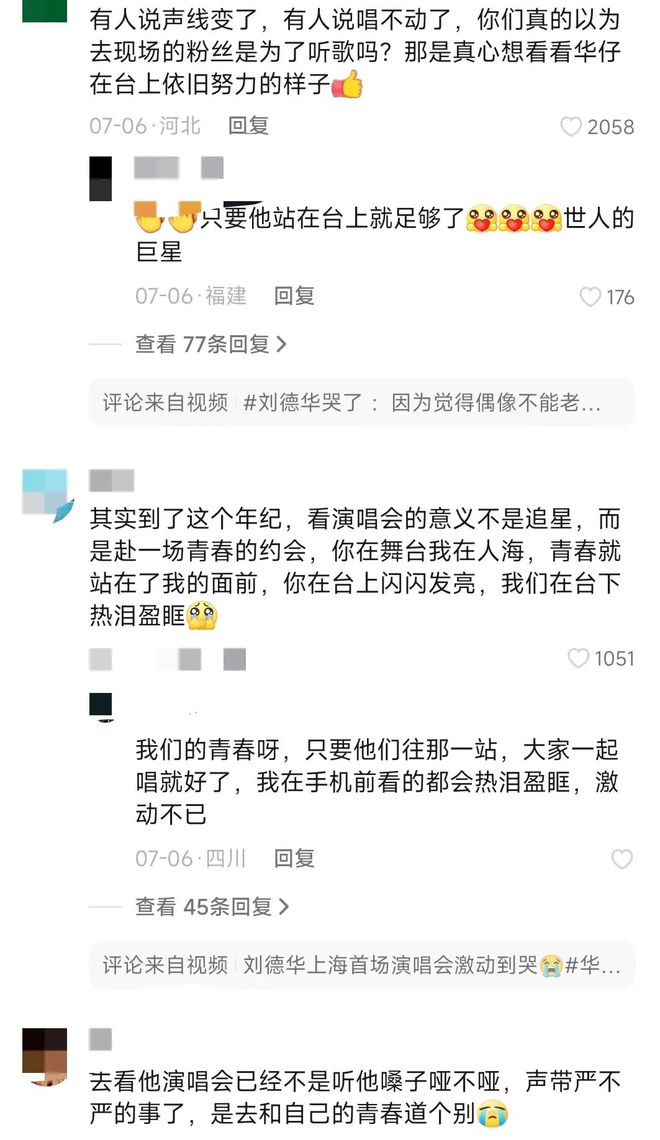Open the avatar of the 青春的约会 commenter
The height and width of the screenshot is (1140, 660).
[x=45, y=492]
